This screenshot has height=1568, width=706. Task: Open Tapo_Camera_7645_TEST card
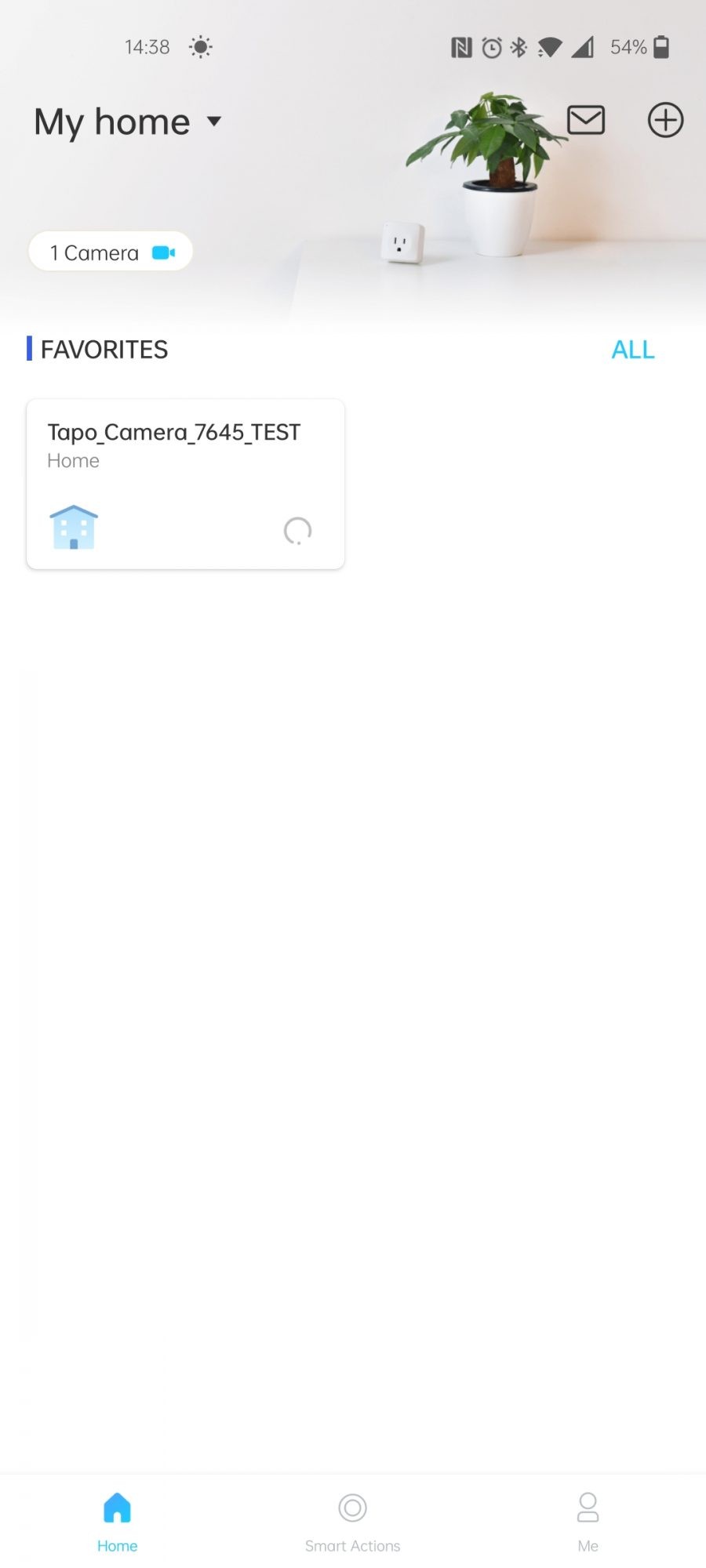tap(185, 483)
